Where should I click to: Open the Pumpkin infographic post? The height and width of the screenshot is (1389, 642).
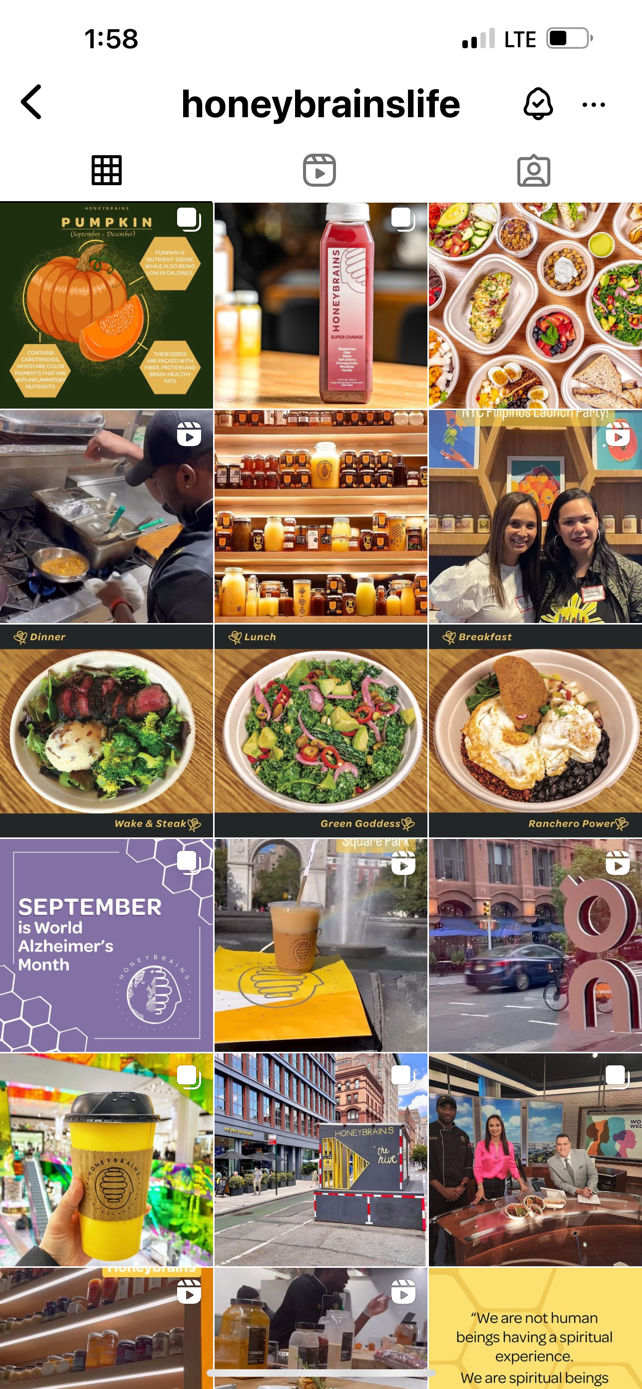(106, 305)
